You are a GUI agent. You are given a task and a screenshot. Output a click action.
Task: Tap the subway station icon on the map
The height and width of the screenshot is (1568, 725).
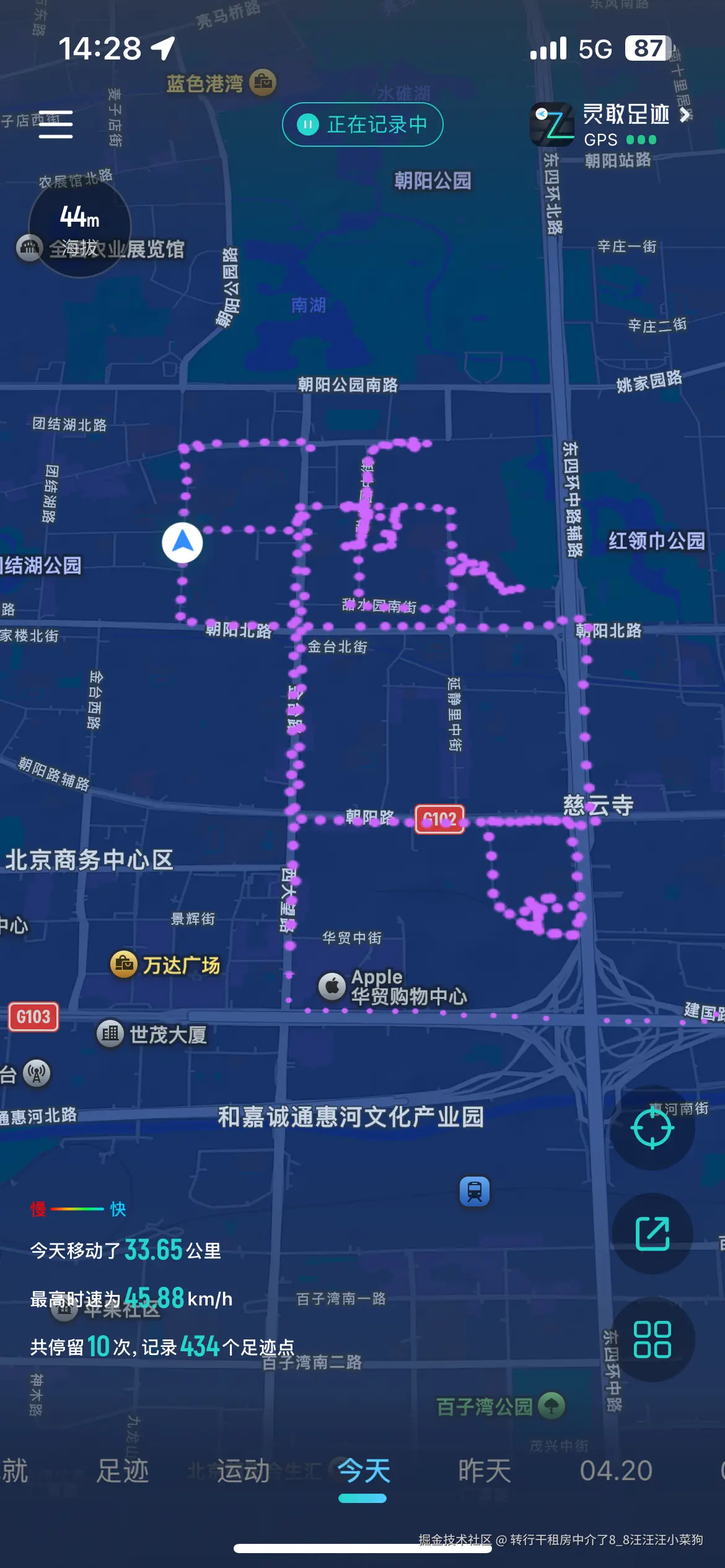point(473,1191)
